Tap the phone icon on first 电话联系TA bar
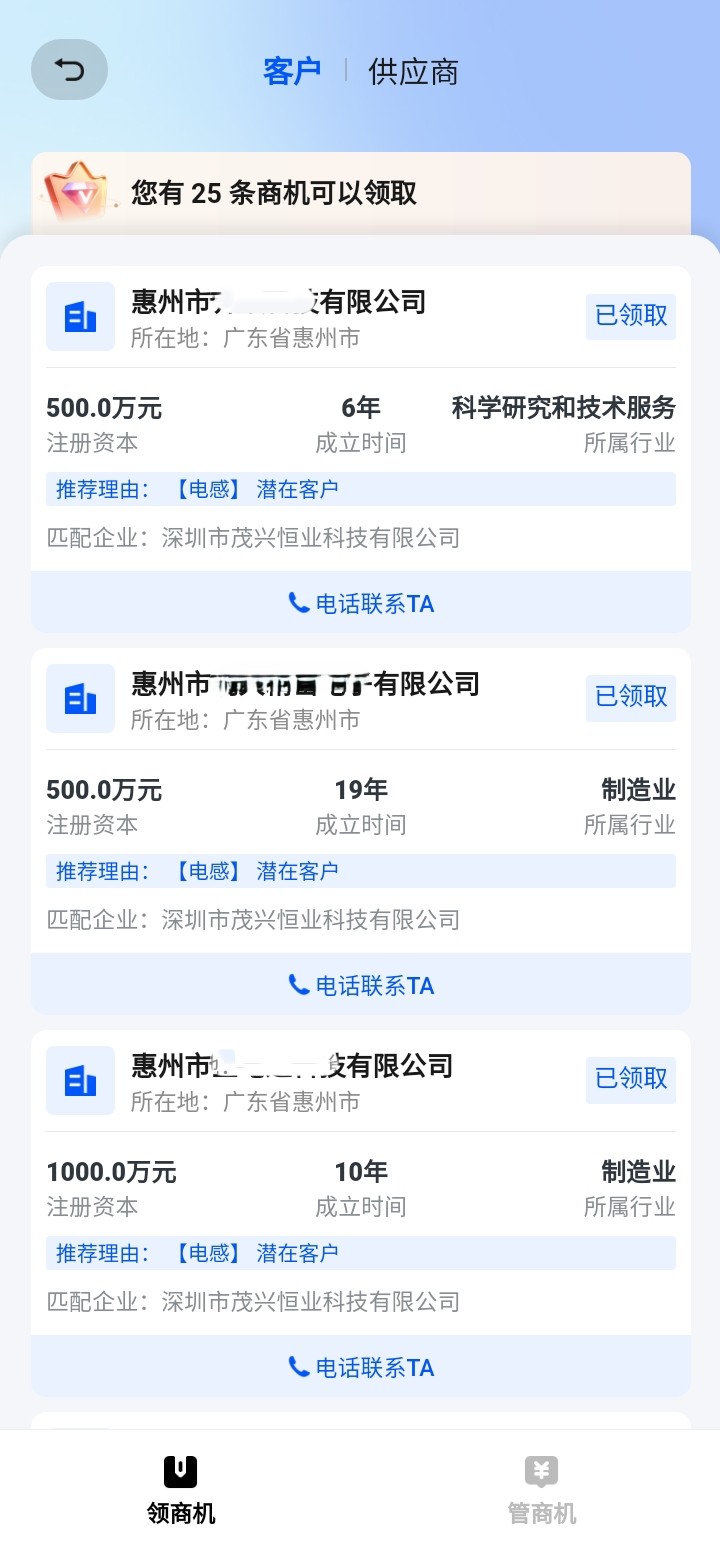This screenshot has width=720, height=1552. click(298, 603)
